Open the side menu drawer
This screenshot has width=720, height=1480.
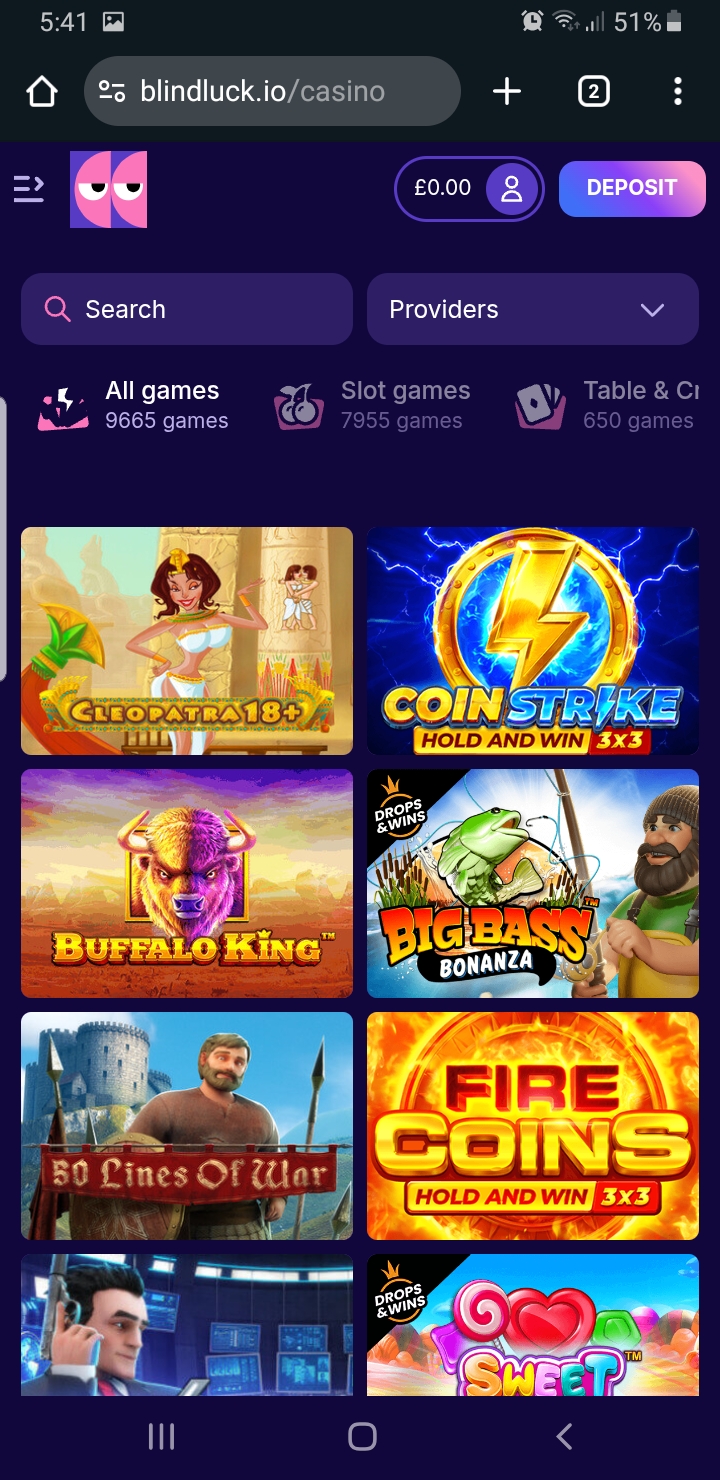click(29, 188)
